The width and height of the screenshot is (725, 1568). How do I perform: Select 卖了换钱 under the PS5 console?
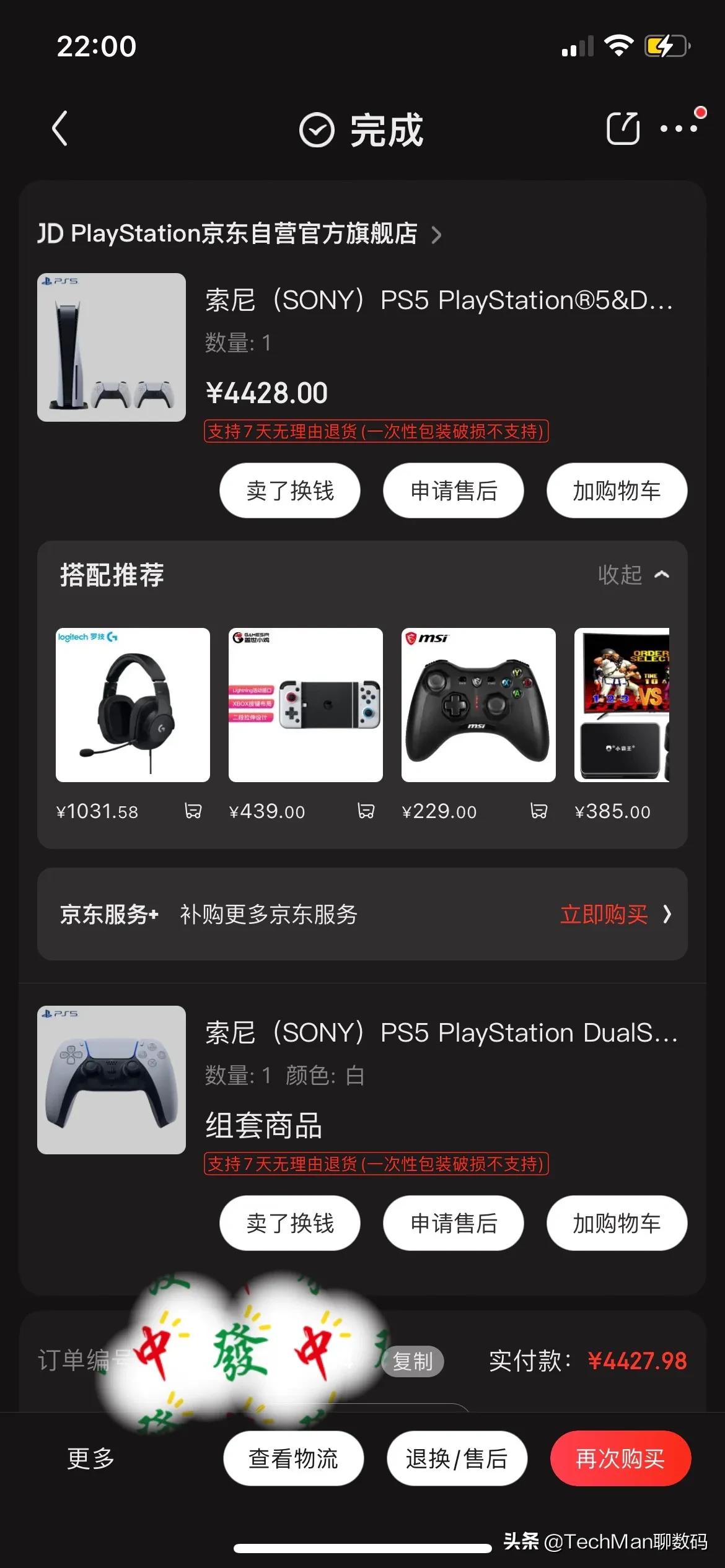tap(289, 490)
